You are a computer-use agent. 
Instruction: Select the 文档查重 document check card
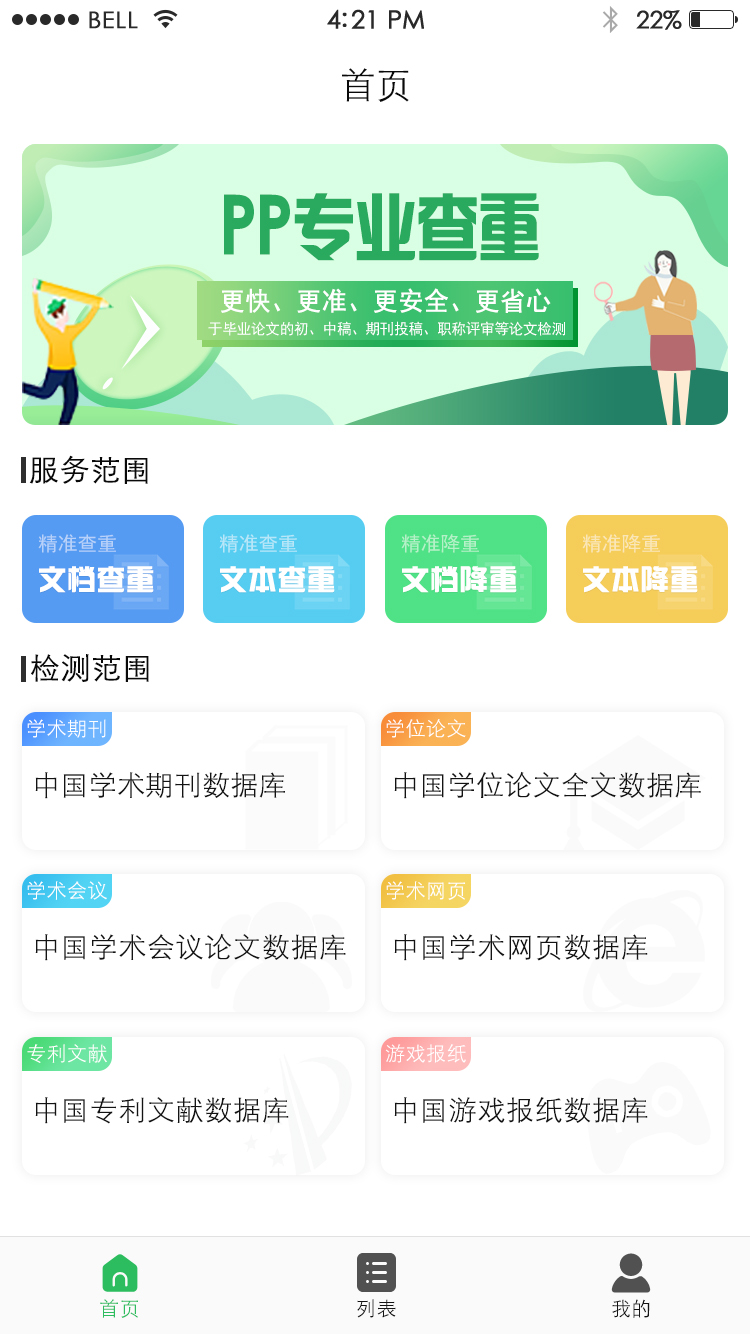[102, 569]
